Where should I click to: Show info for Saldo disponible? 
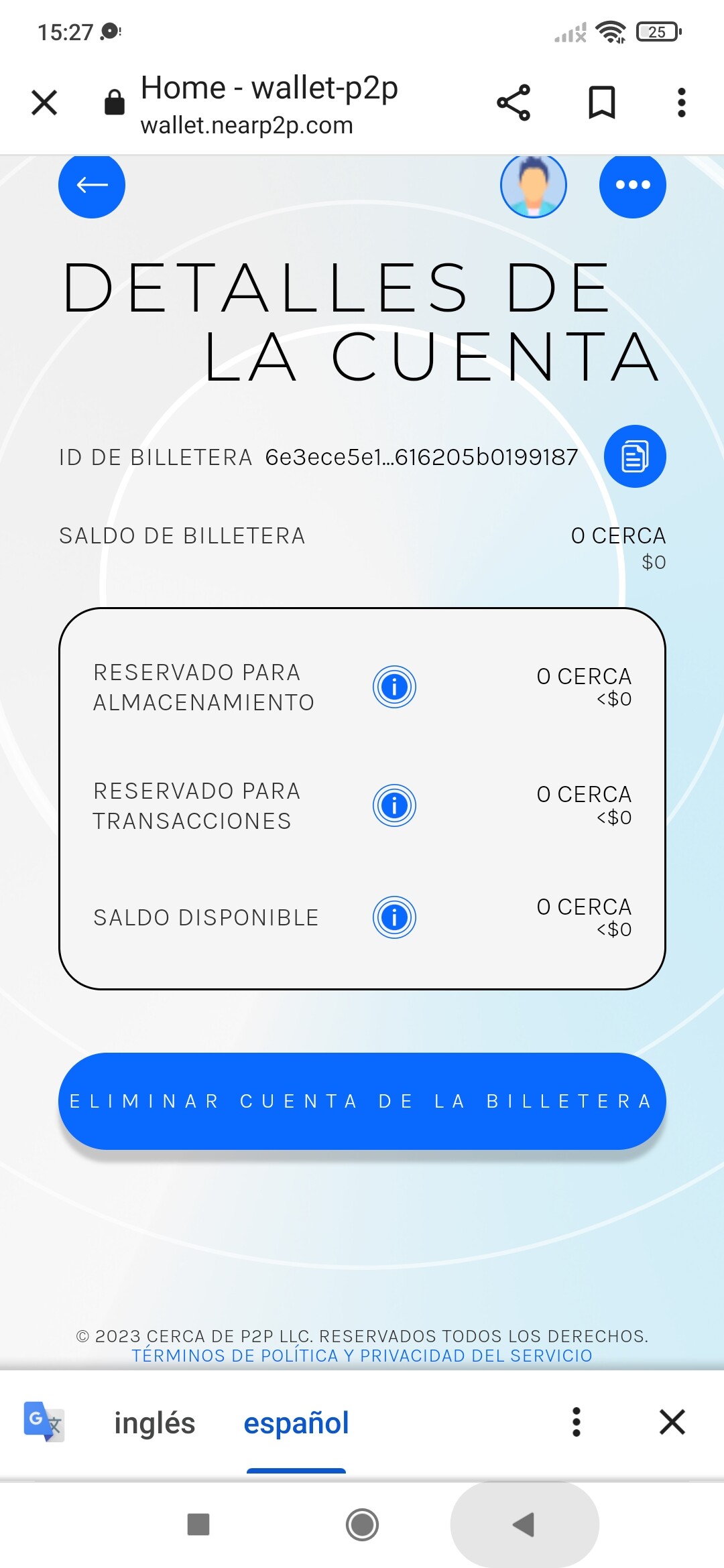pyautogui.click(x=394, y=917)
